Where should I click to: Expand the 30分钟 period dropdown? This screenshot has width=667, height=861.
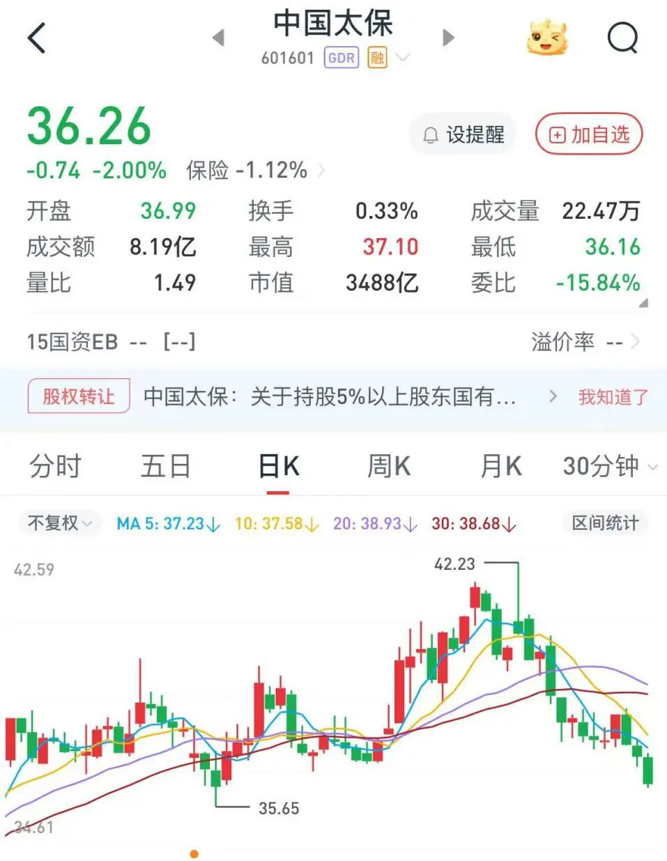610,466
